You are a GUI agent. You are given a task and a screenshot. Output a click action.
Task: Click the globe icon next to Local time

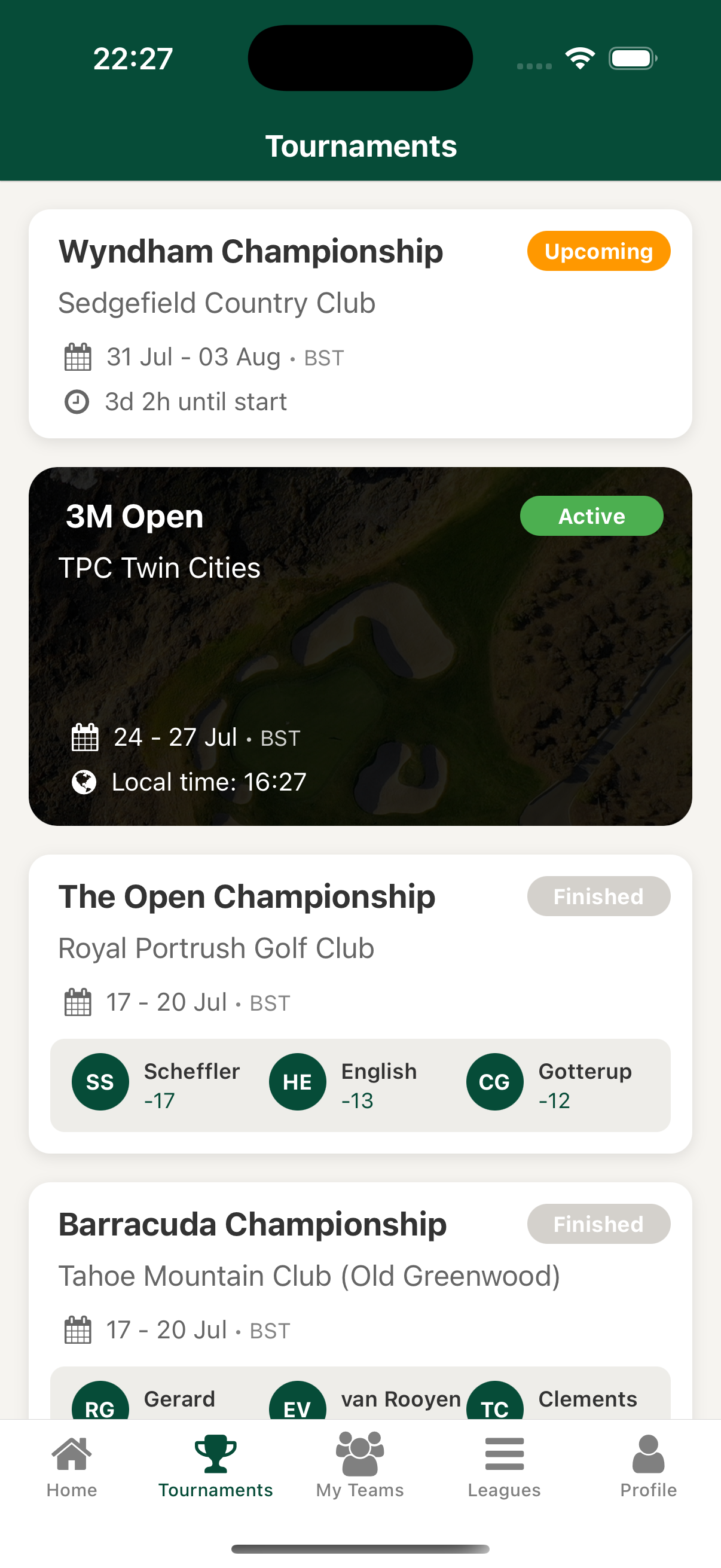click(84, 782)
